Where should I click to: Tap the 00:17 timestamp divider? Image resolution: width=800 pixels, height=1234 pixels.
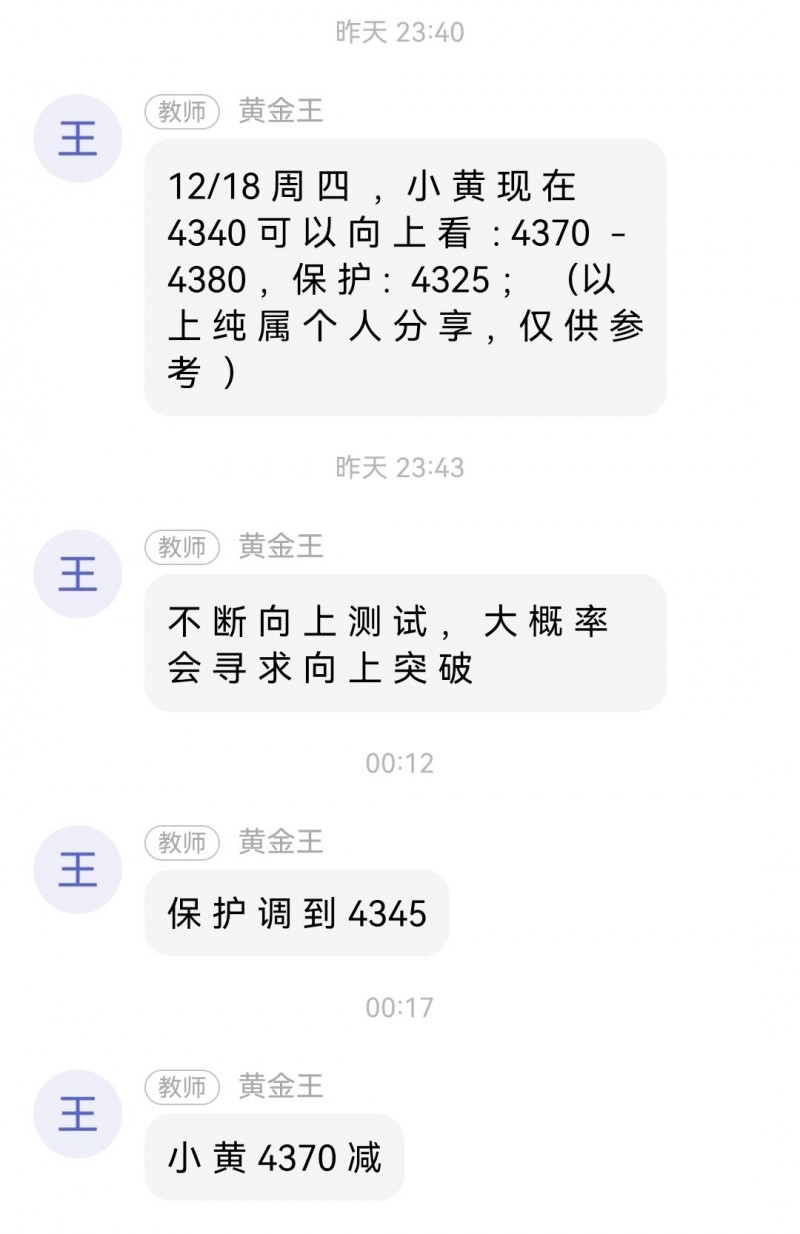tap(398, 1010)
